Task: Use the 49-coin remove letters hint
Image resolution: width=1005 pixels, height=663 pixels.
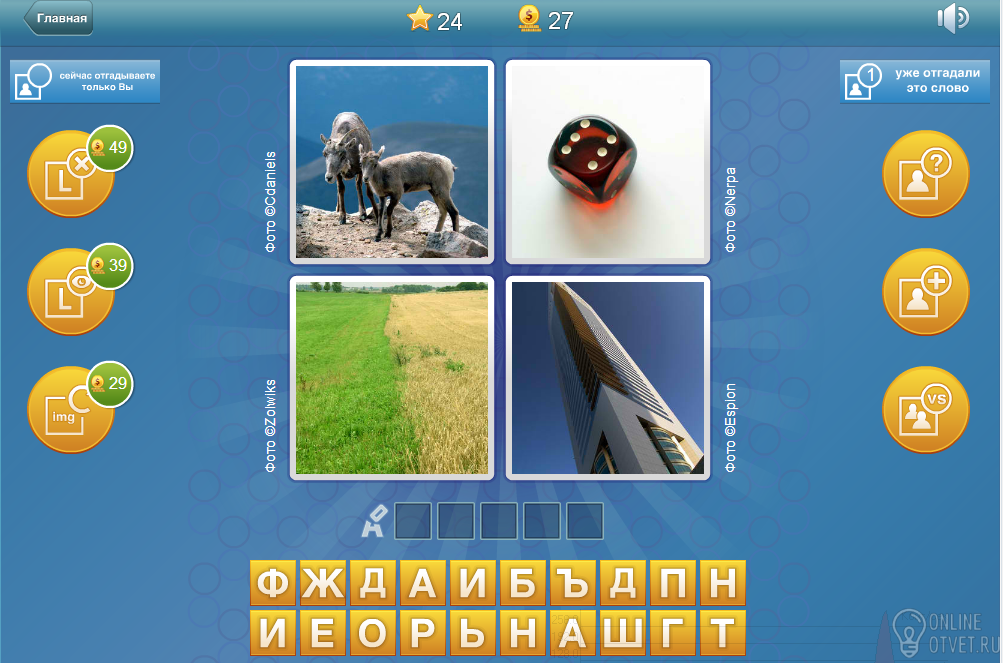Action: click(x=70, y=174)
